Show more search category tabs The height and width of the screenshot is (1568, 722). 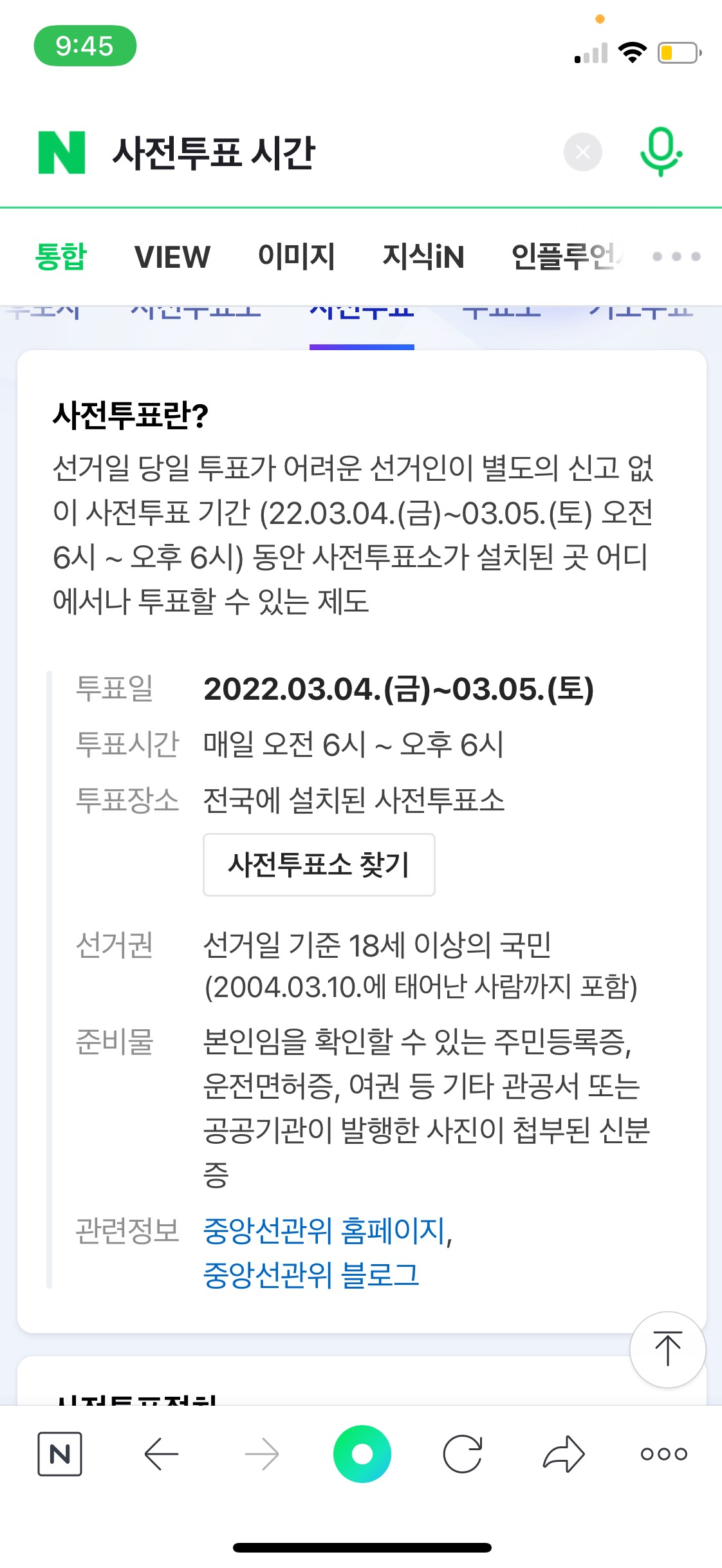coord(676,257)
